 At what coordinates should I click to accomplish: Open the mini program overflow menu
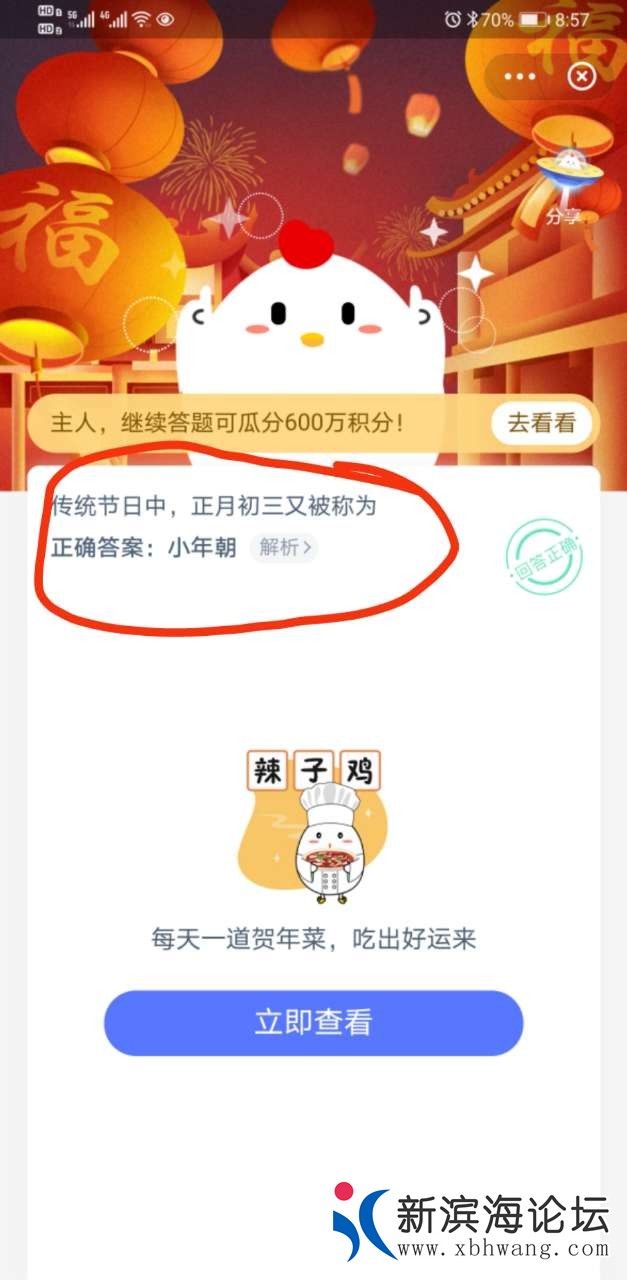click(520, 76)
